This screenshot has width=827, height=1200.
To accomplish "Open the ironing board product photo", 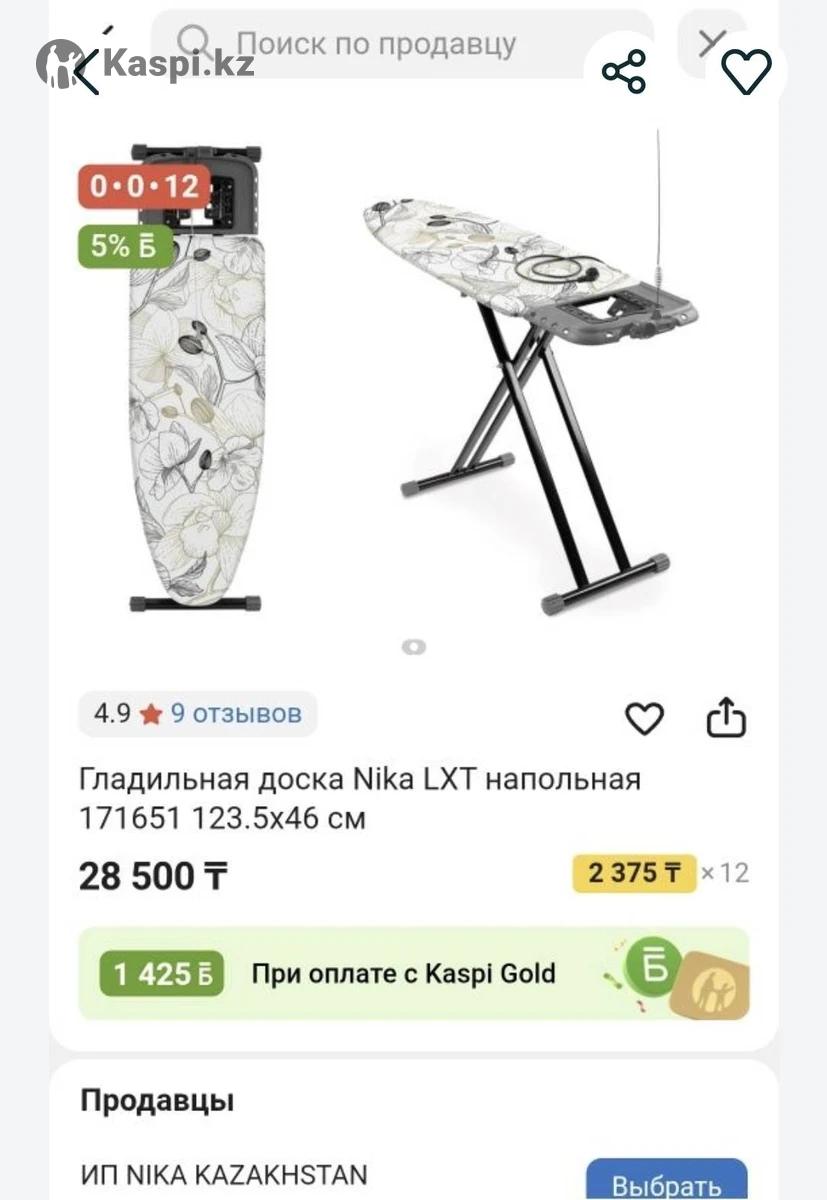I will click(414, 380).
